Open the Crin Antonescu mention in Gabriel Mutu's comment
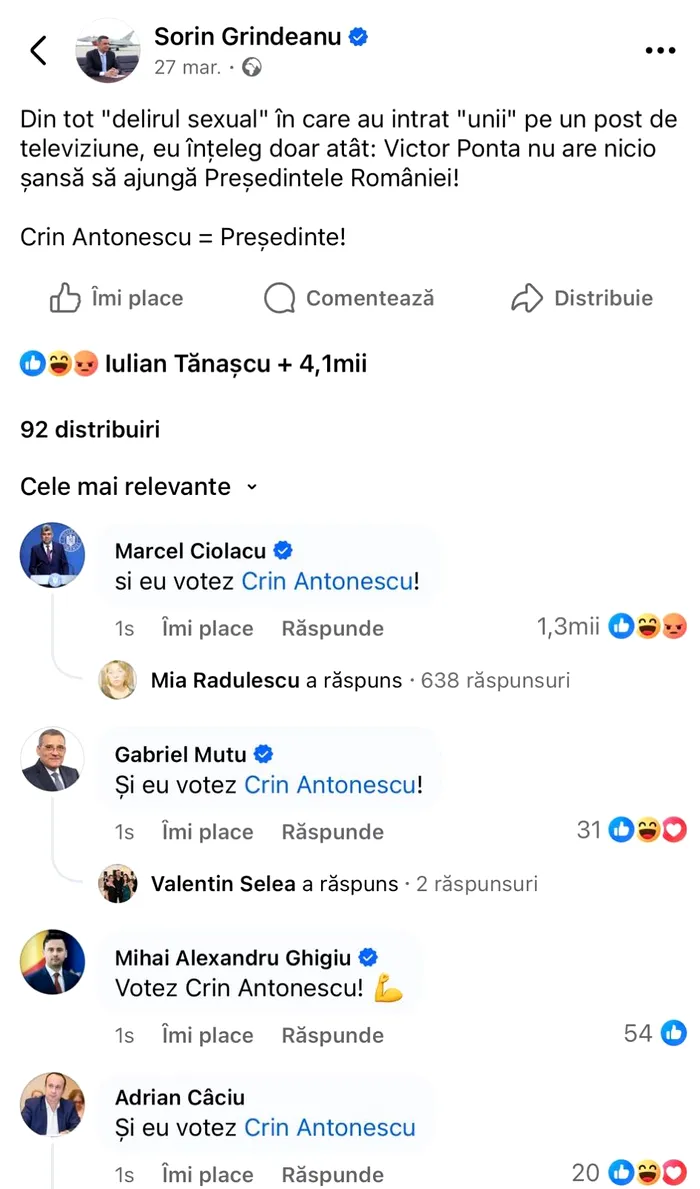The width and height of the screenshot is (700, 1189). tap(329, 786)
